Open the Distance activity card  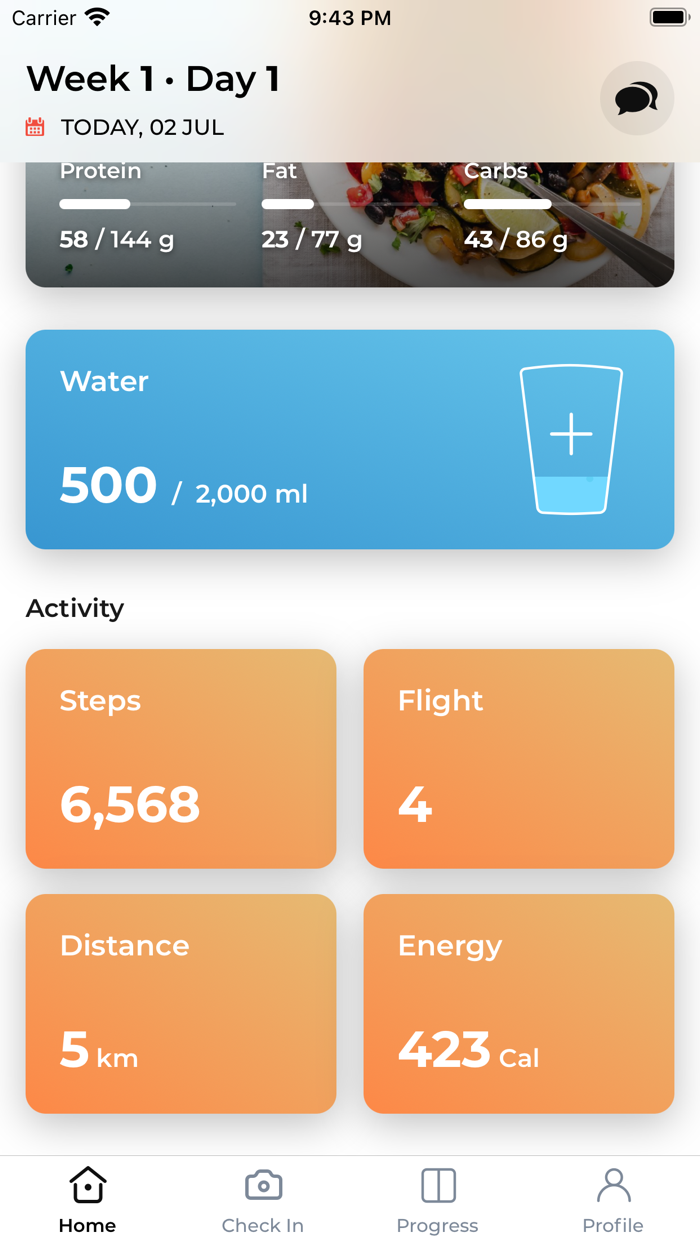pyautogui.click(x=181, y=1004)
